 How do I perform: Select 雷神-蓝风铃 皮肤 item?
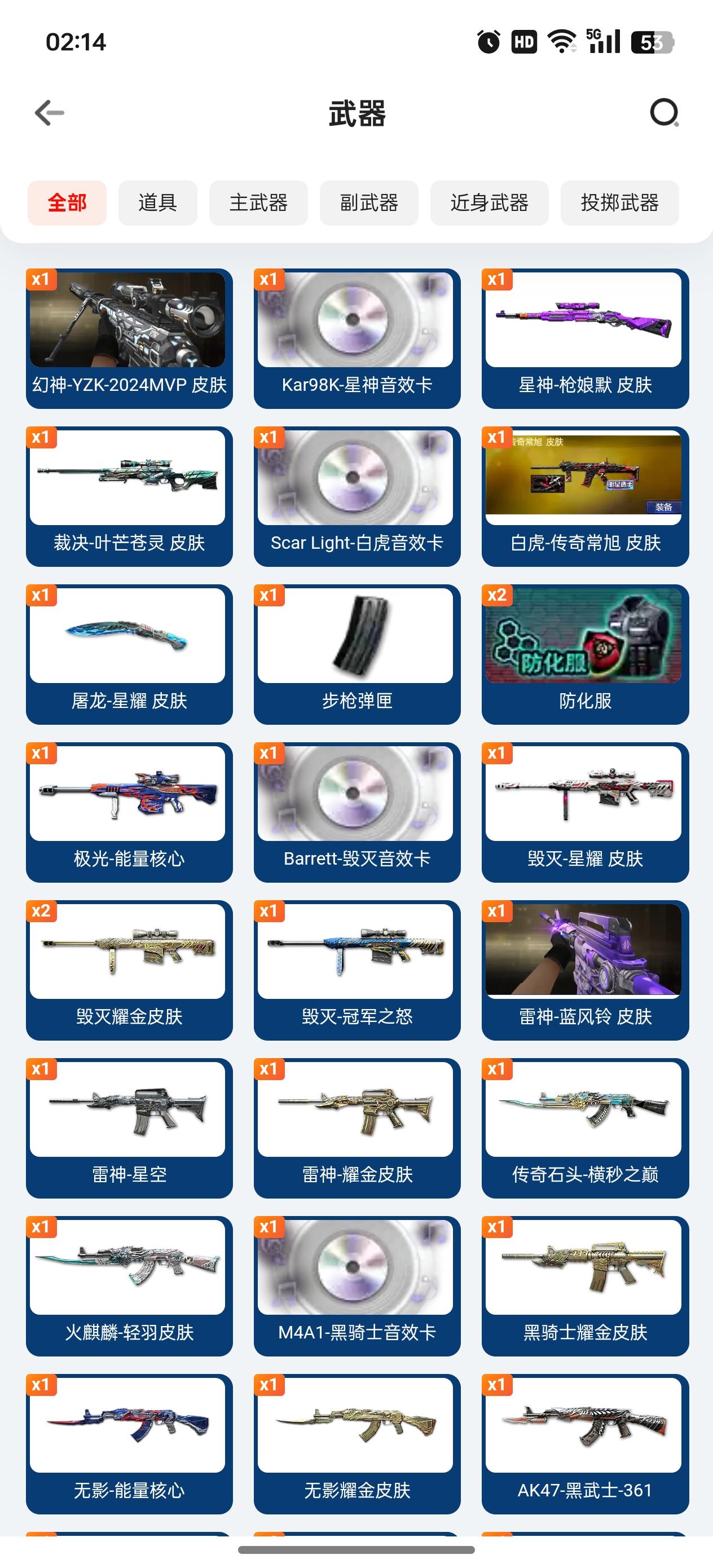click(584, 970)
